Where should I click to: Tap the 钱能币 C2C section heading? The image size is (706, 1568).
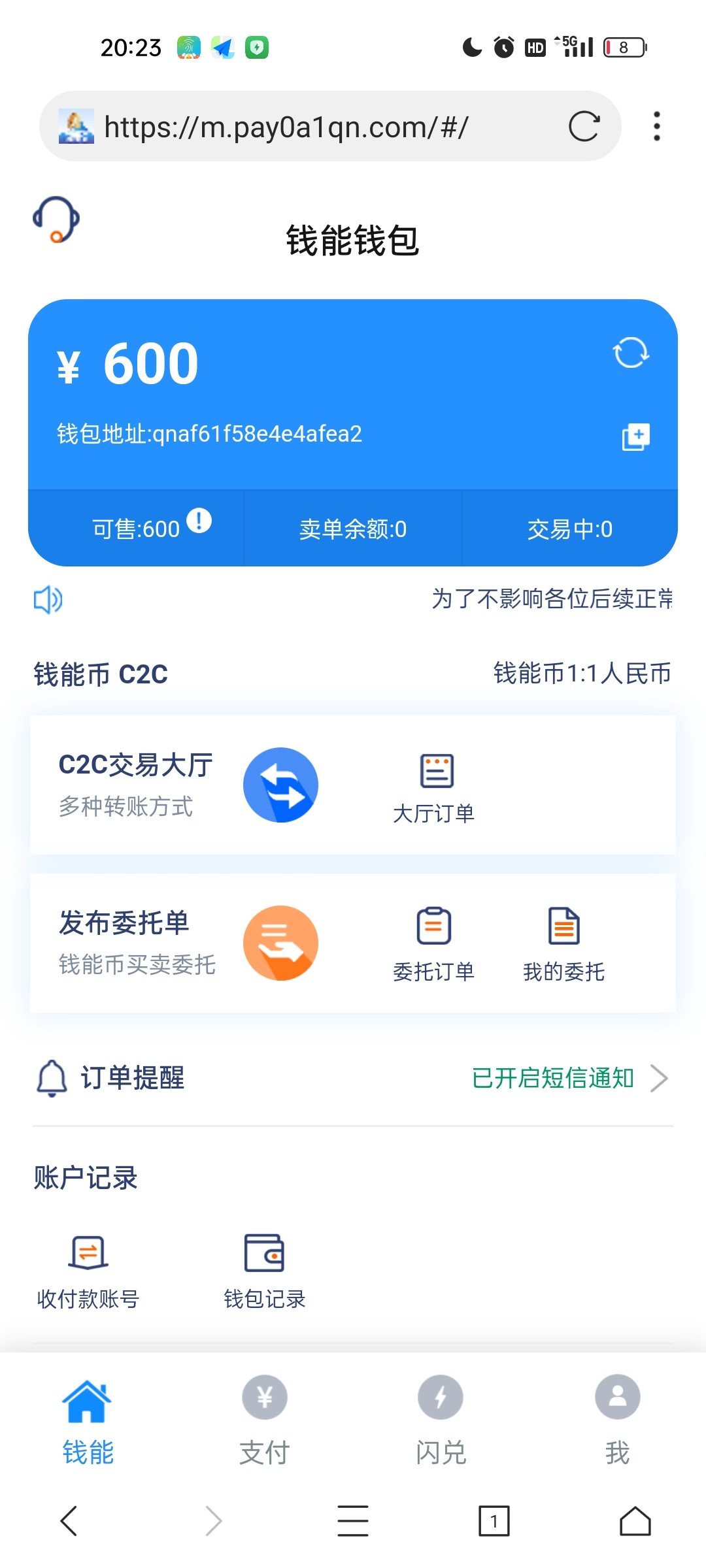[99, 674]
